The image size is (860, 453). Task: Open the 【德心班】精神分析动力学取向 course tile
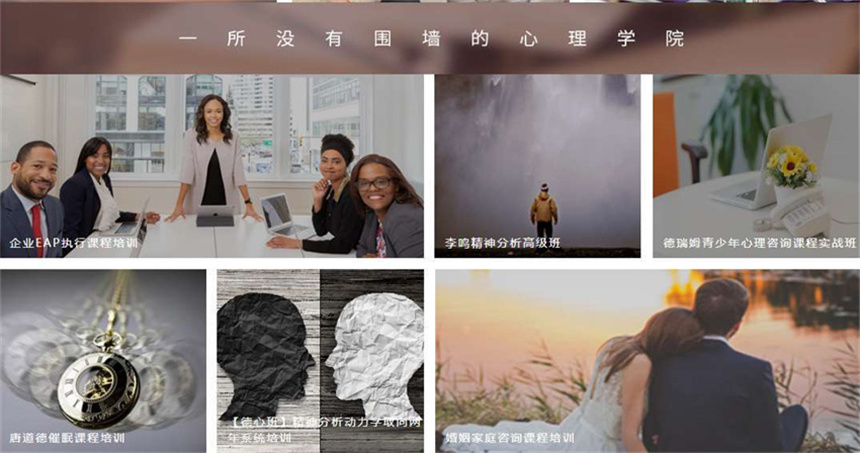(x=320, y=360)
